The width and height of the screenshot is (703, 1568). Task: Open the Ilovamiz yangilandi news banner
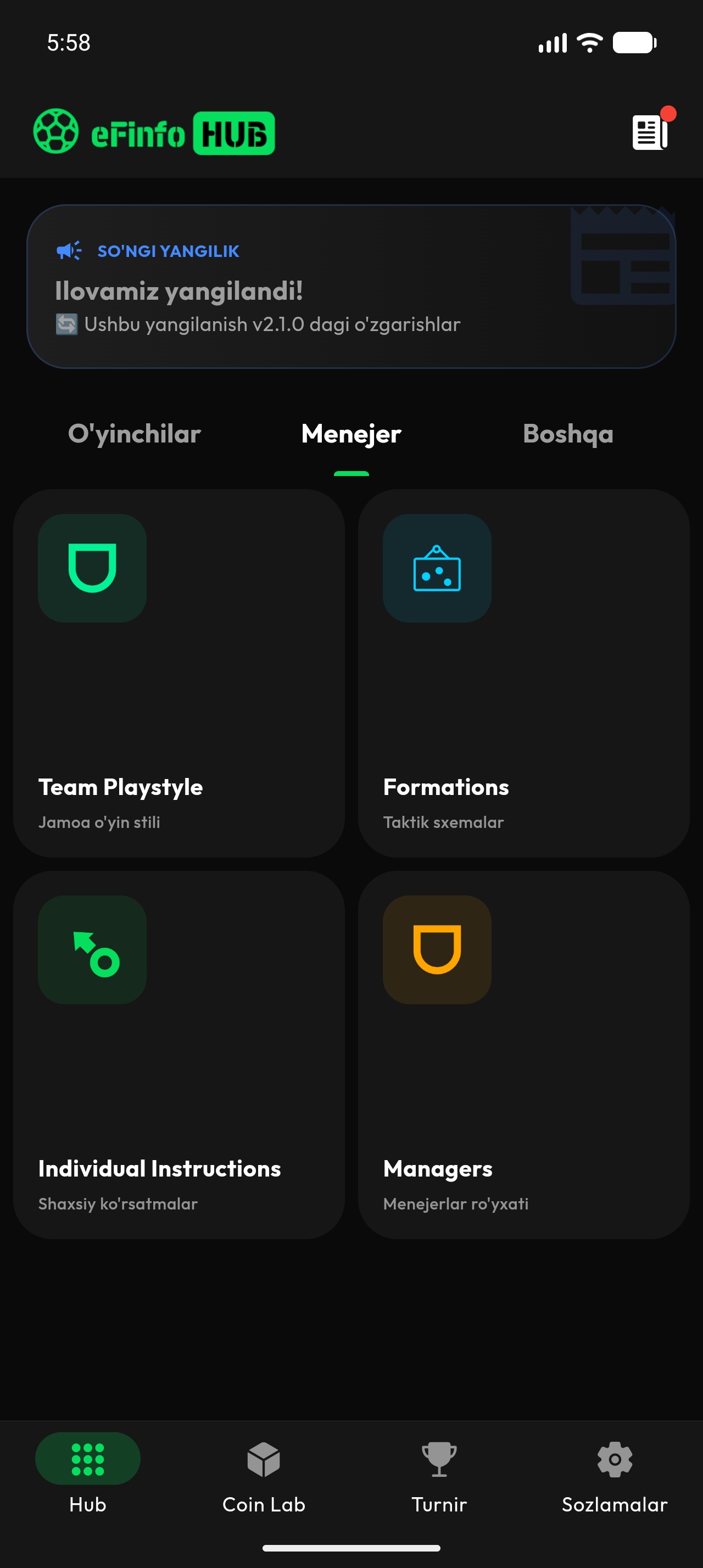351,287
